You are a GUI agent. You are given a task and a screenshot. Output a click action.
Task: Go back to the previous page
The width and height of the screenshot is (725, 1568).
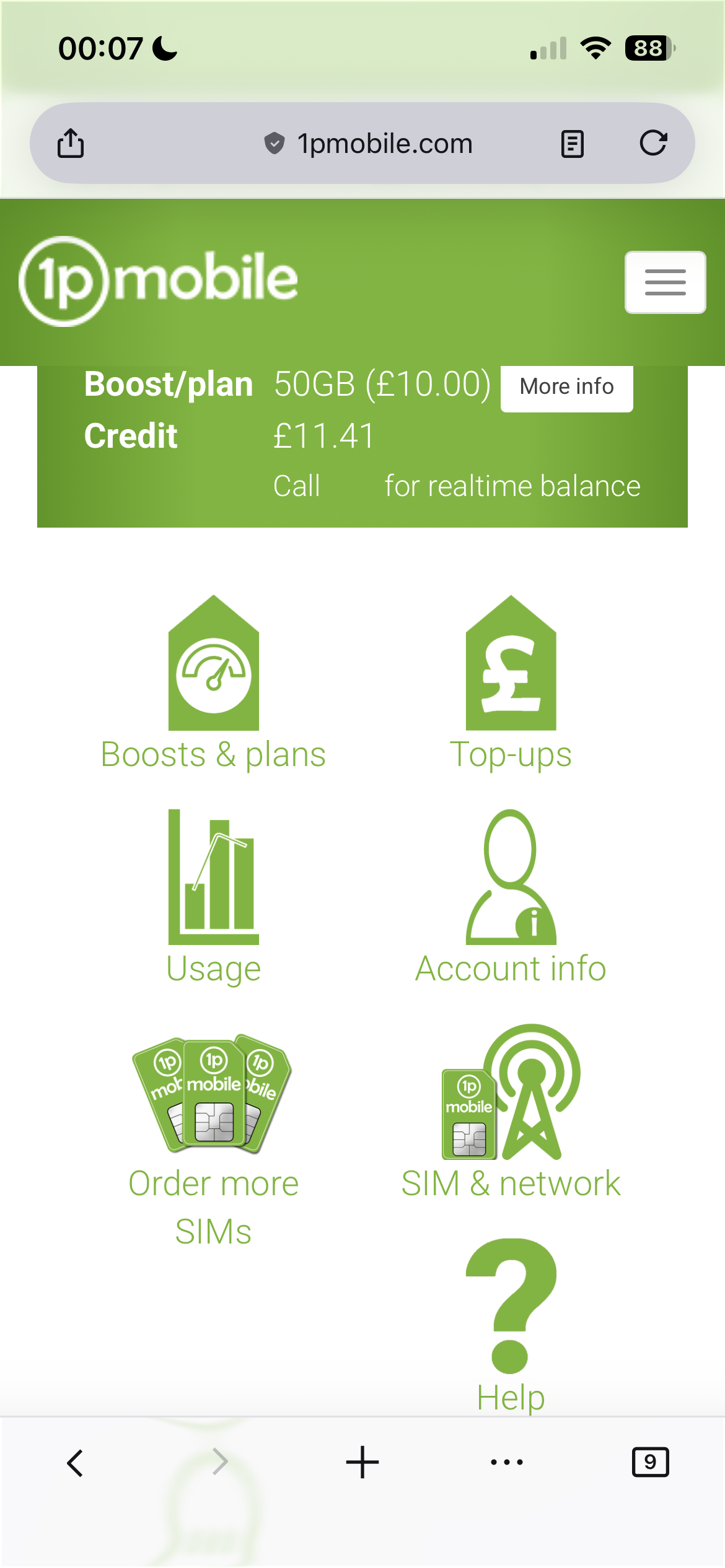(x=75, y=1463)
